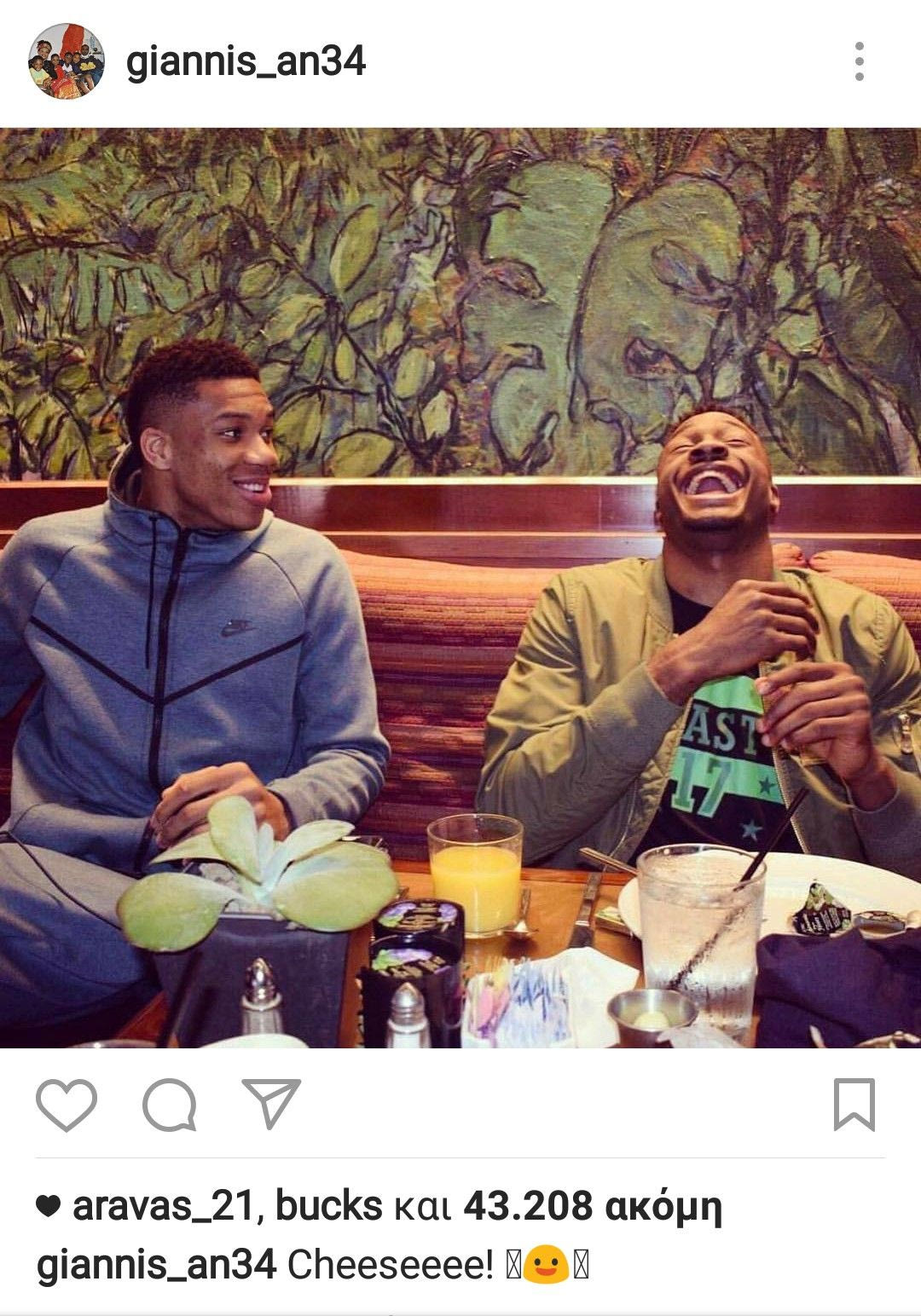Tap the post photo
The image size is (921, 1316).
(460, 588)
